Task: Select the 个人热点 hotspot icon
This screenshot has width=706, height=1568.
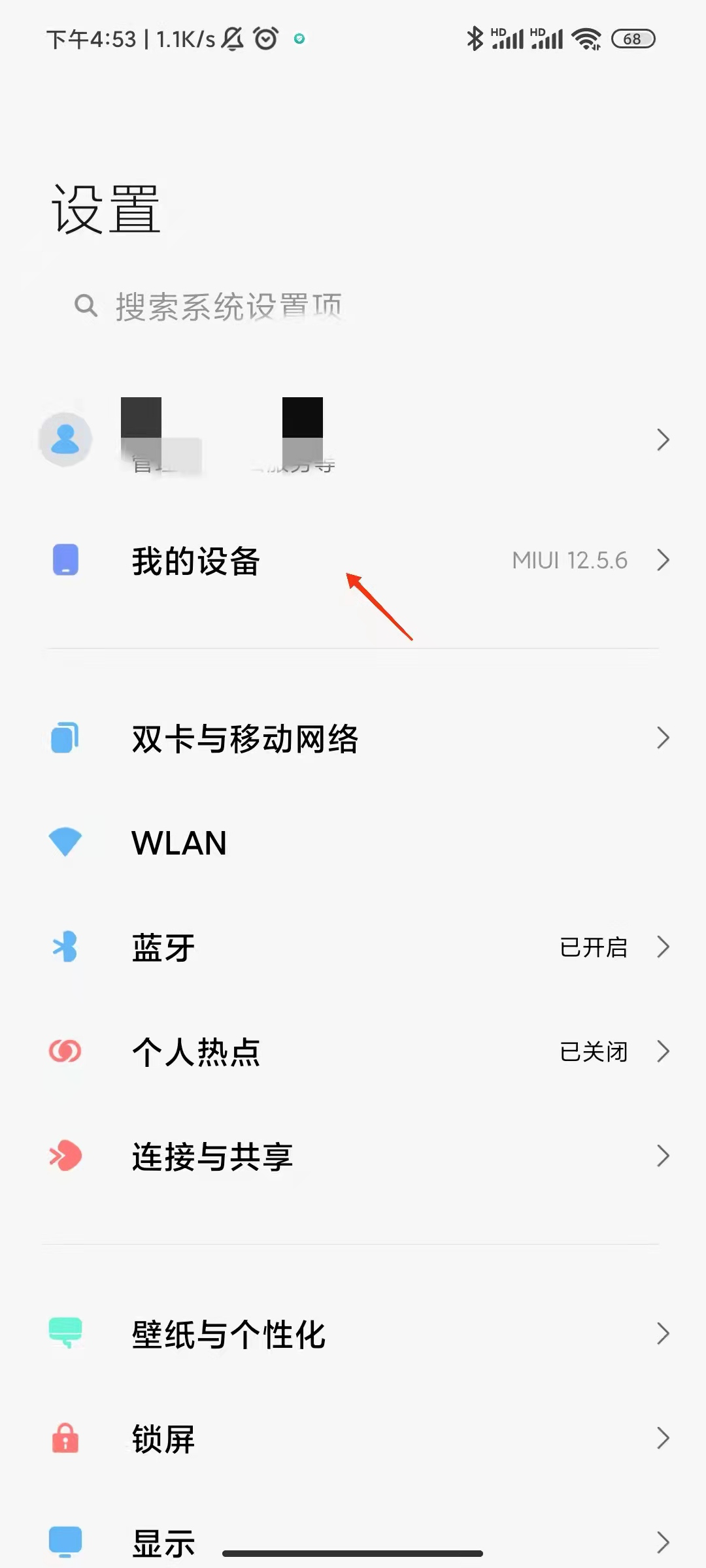Action: 63,1052
